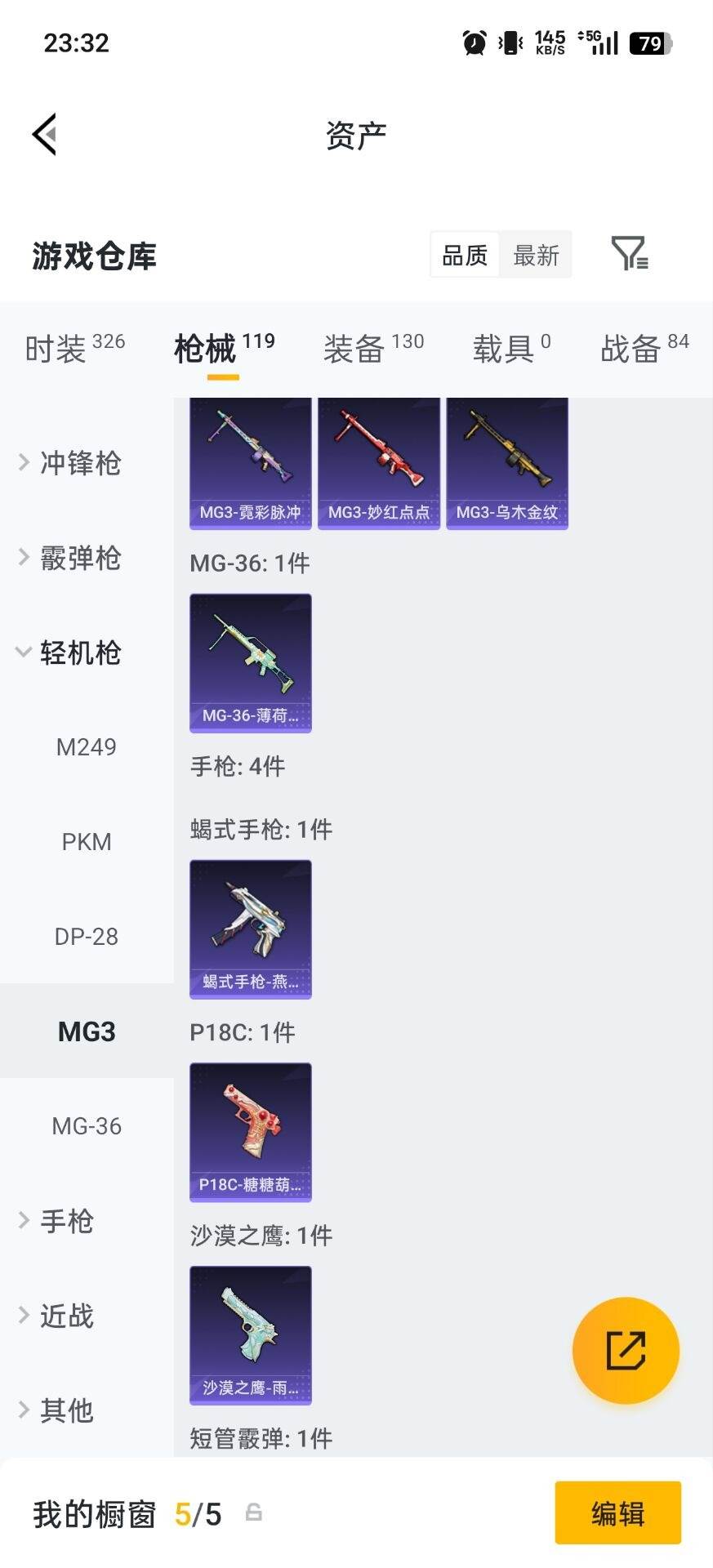Tap the share showcase floating button

(x=626, y=1351)
